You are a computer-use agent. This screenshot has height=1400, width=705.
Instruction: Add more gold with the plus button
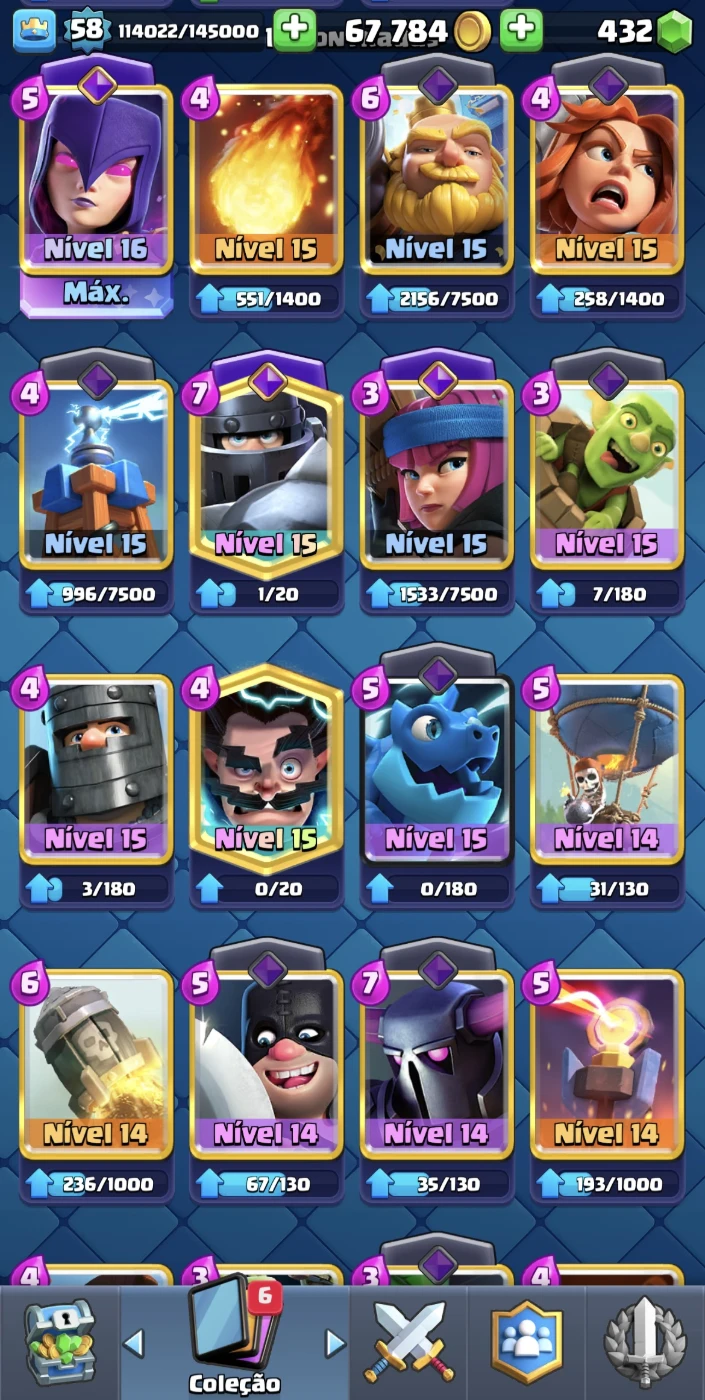(x=520, y=31)
